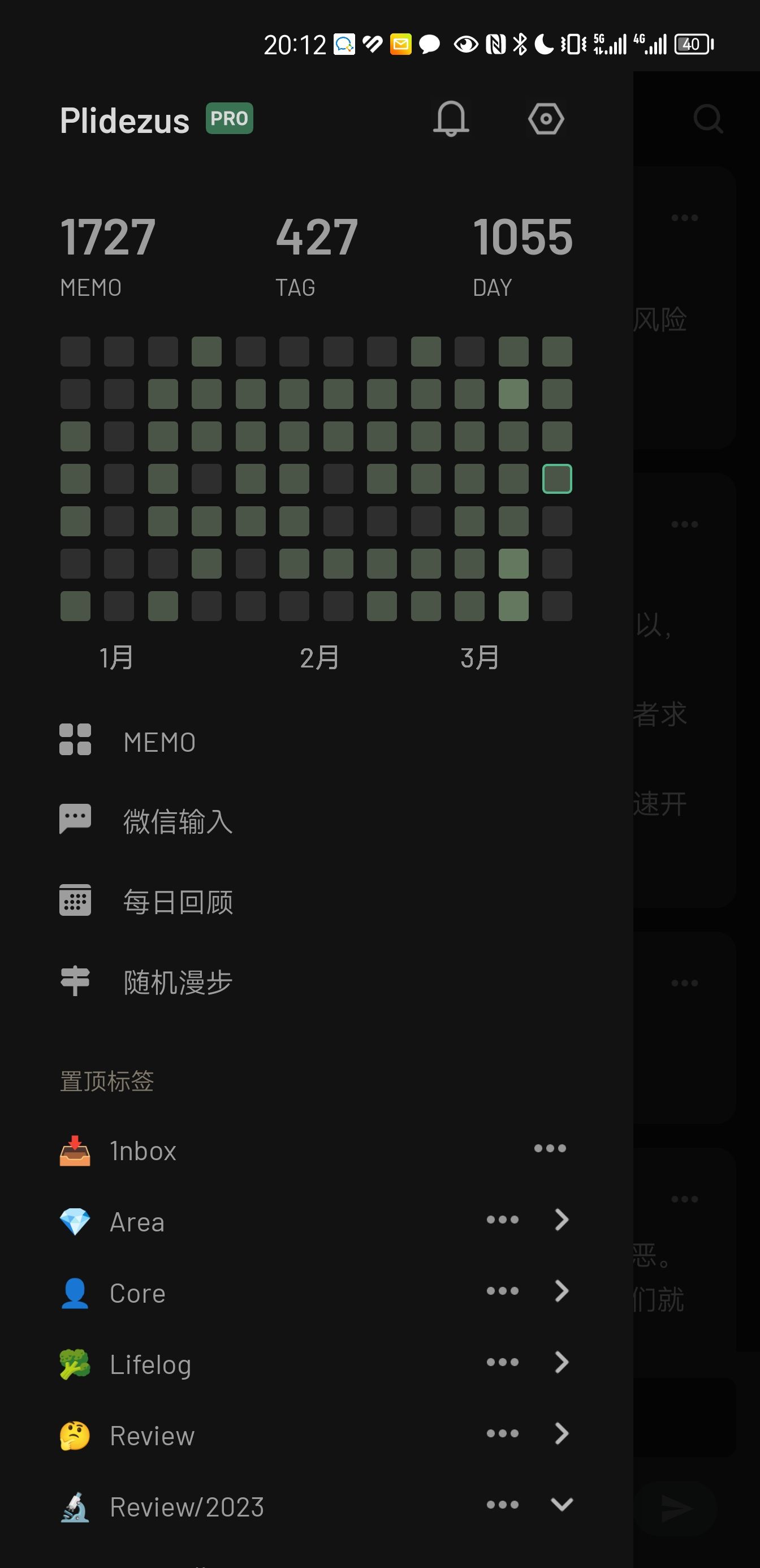Open more options for Lifelog tag

[503, 1362]
